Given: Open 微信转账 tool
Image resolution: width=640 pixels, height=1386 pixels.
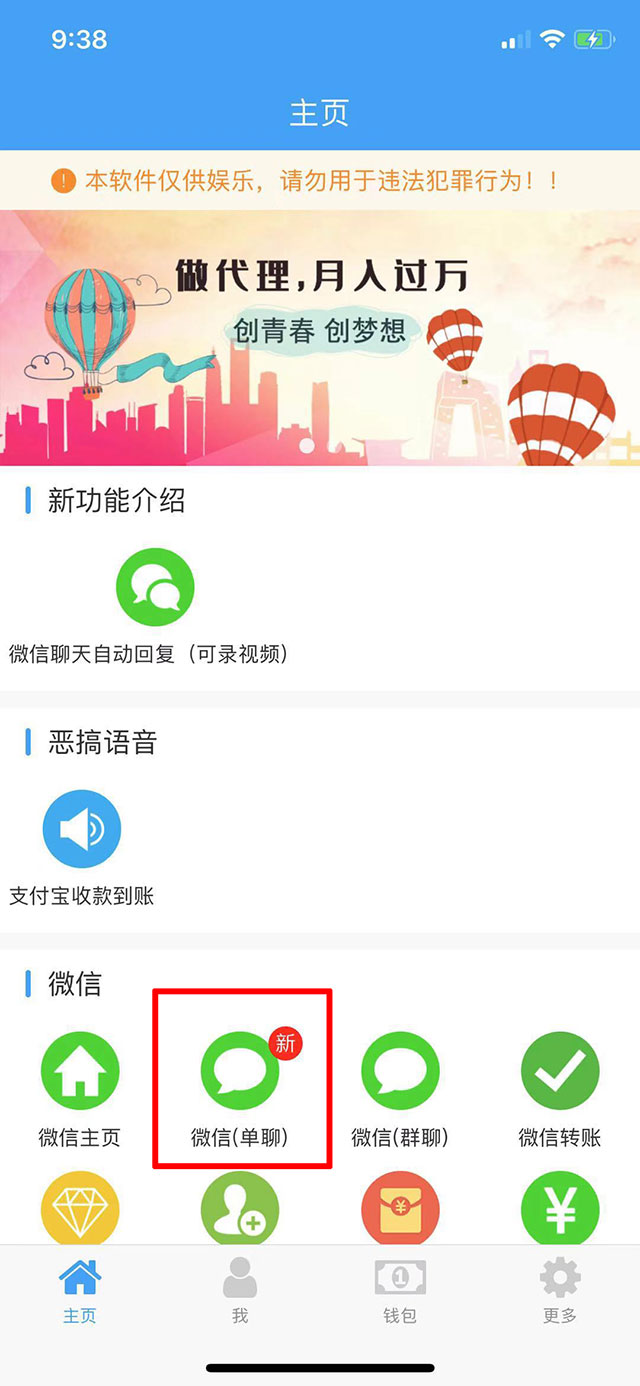Looking at the screenshot, I should click(x=560, y=1072).
